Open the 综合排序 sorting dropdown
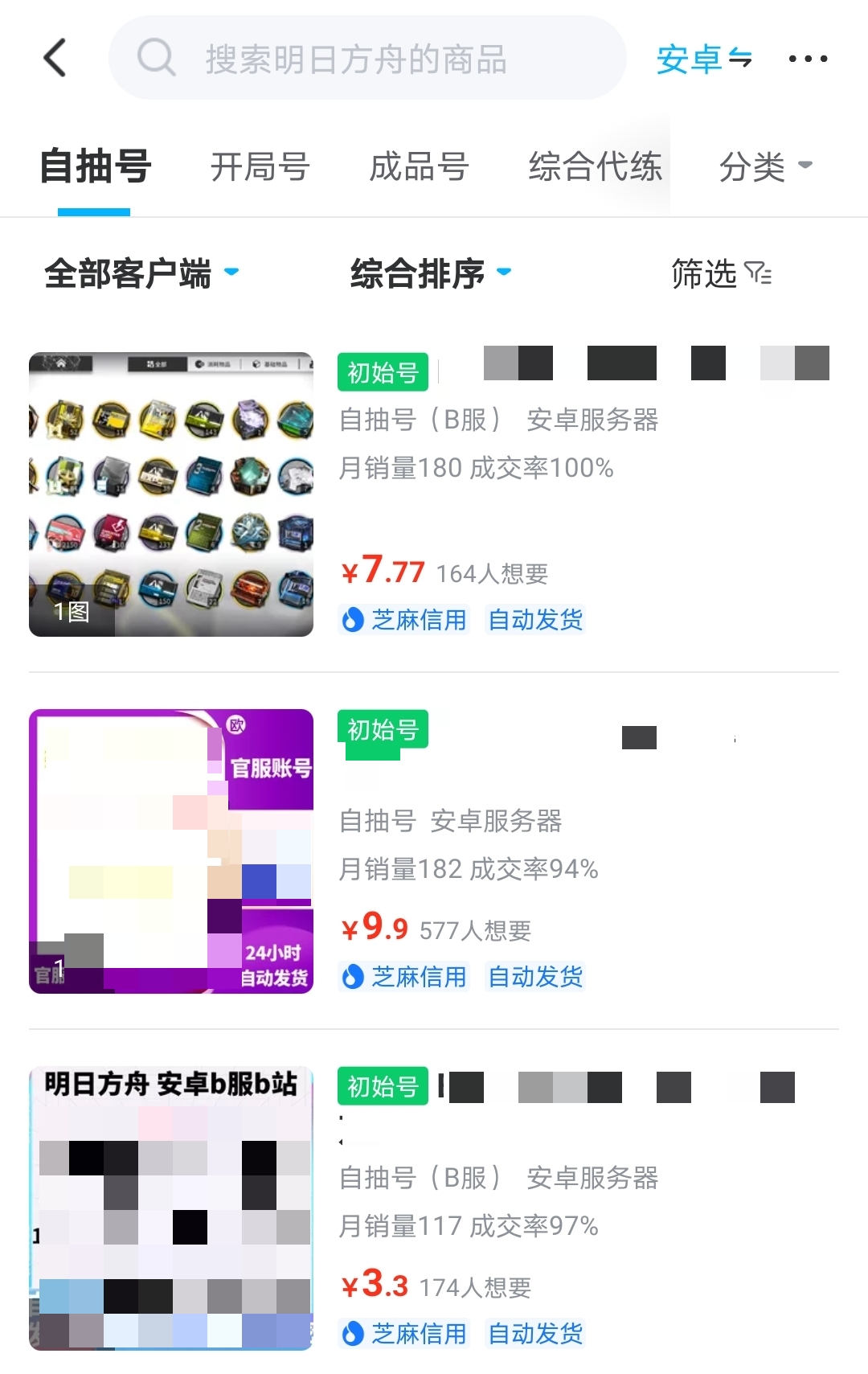The image size is (868, 1374). pos(431,273)
